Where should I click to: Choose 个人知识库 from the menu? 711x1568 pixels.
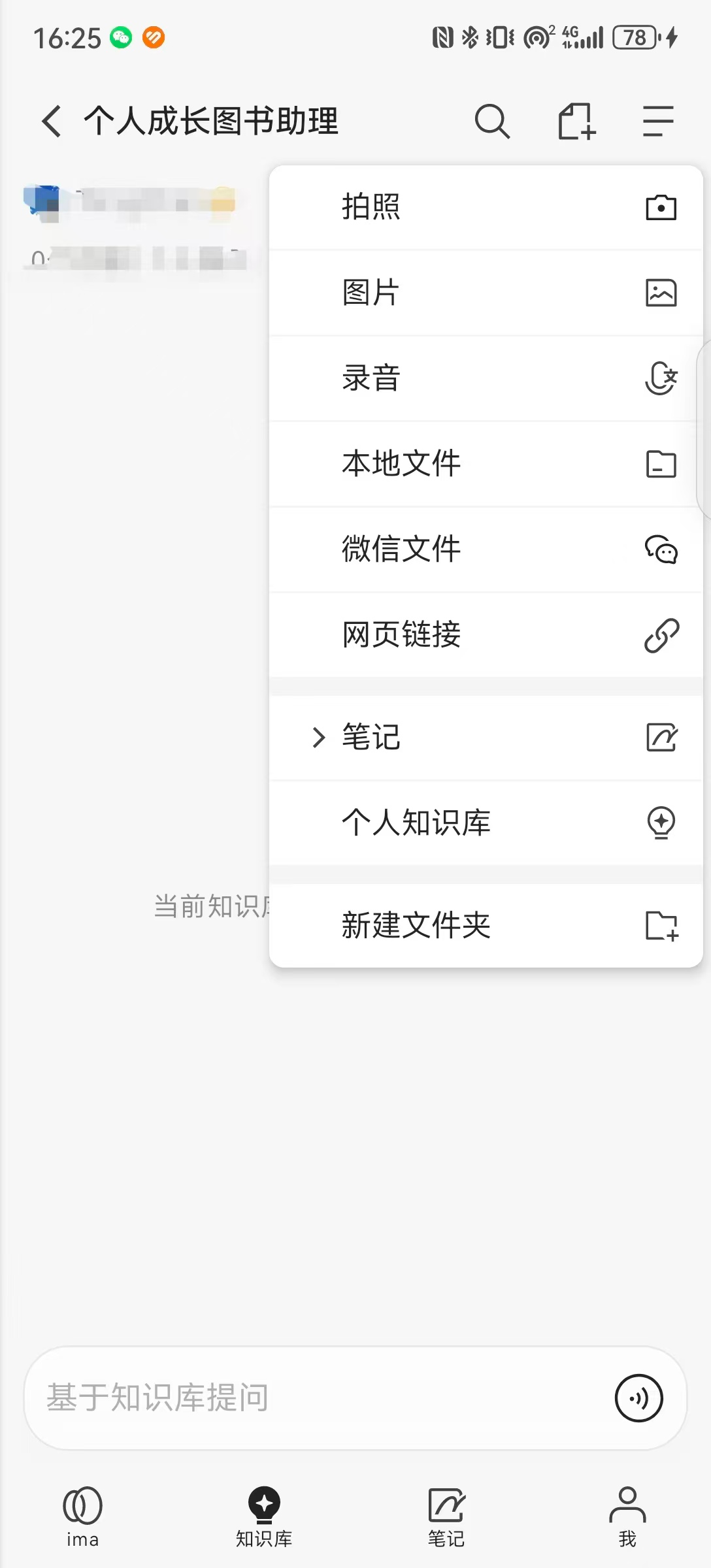(486, 823)
